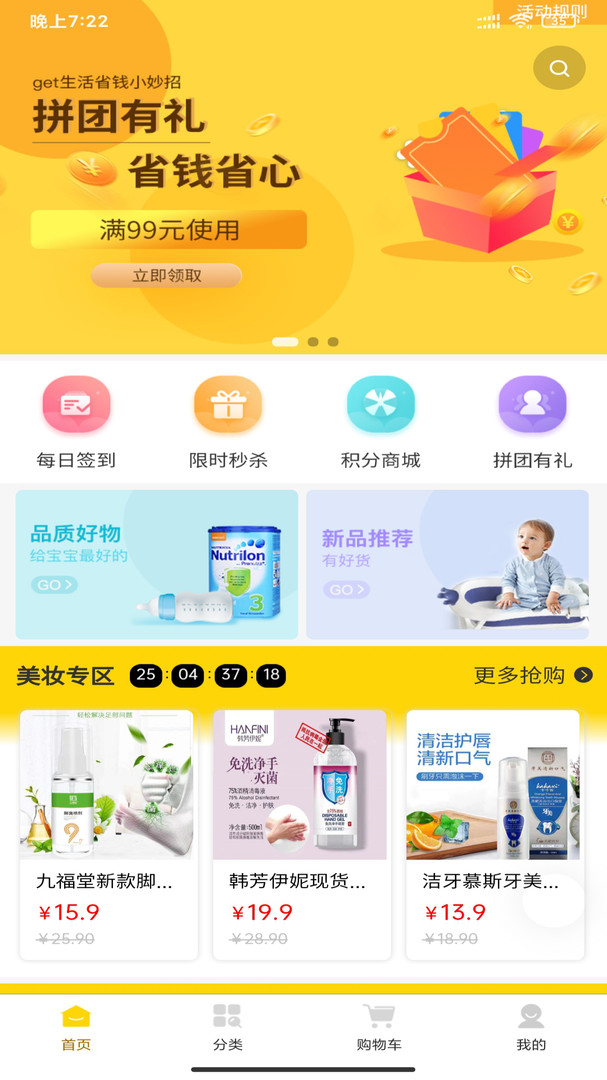Switch to 我的 tab
607x1080 pixels.
point(531,1028)
